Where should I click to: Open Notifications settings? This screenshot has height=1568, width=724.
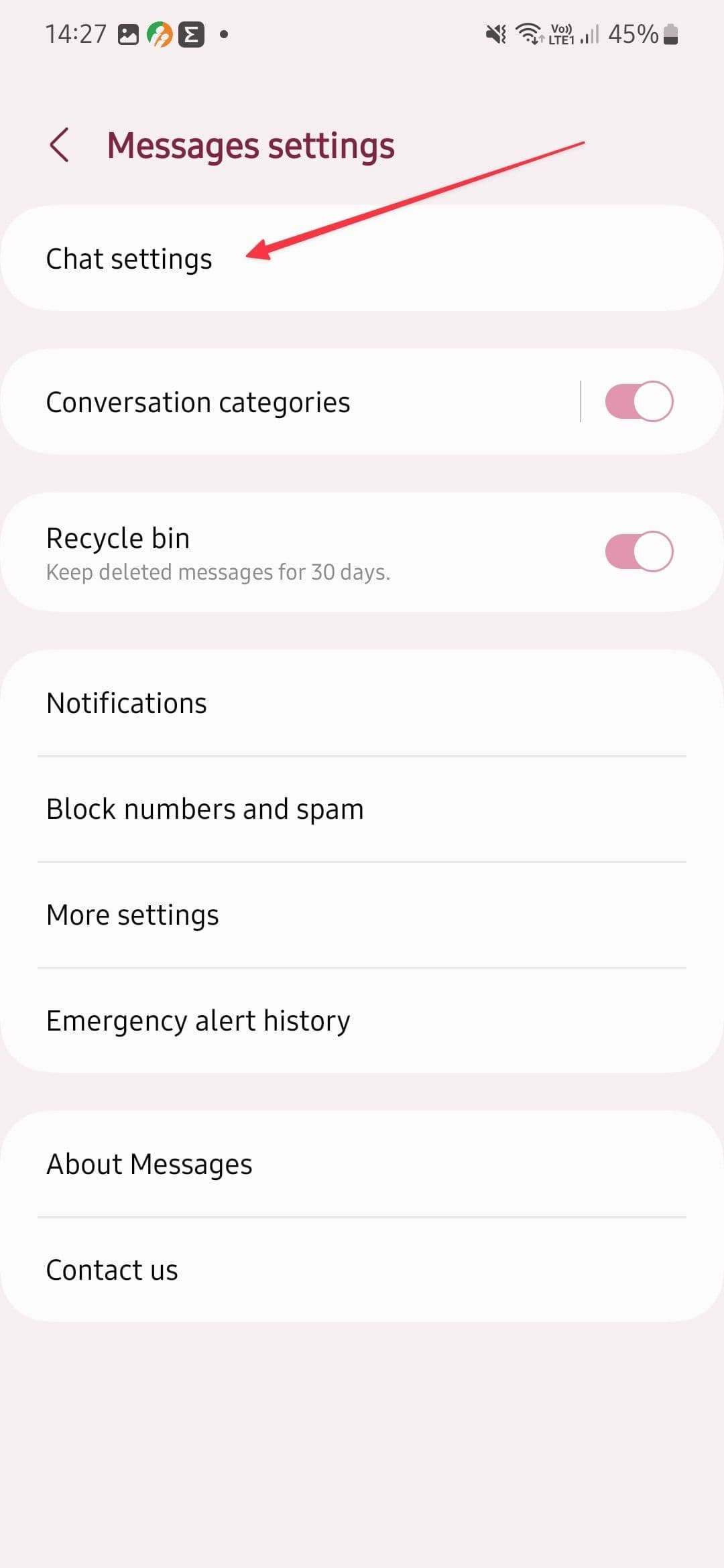pyautogui.click(x=127, y=703)
